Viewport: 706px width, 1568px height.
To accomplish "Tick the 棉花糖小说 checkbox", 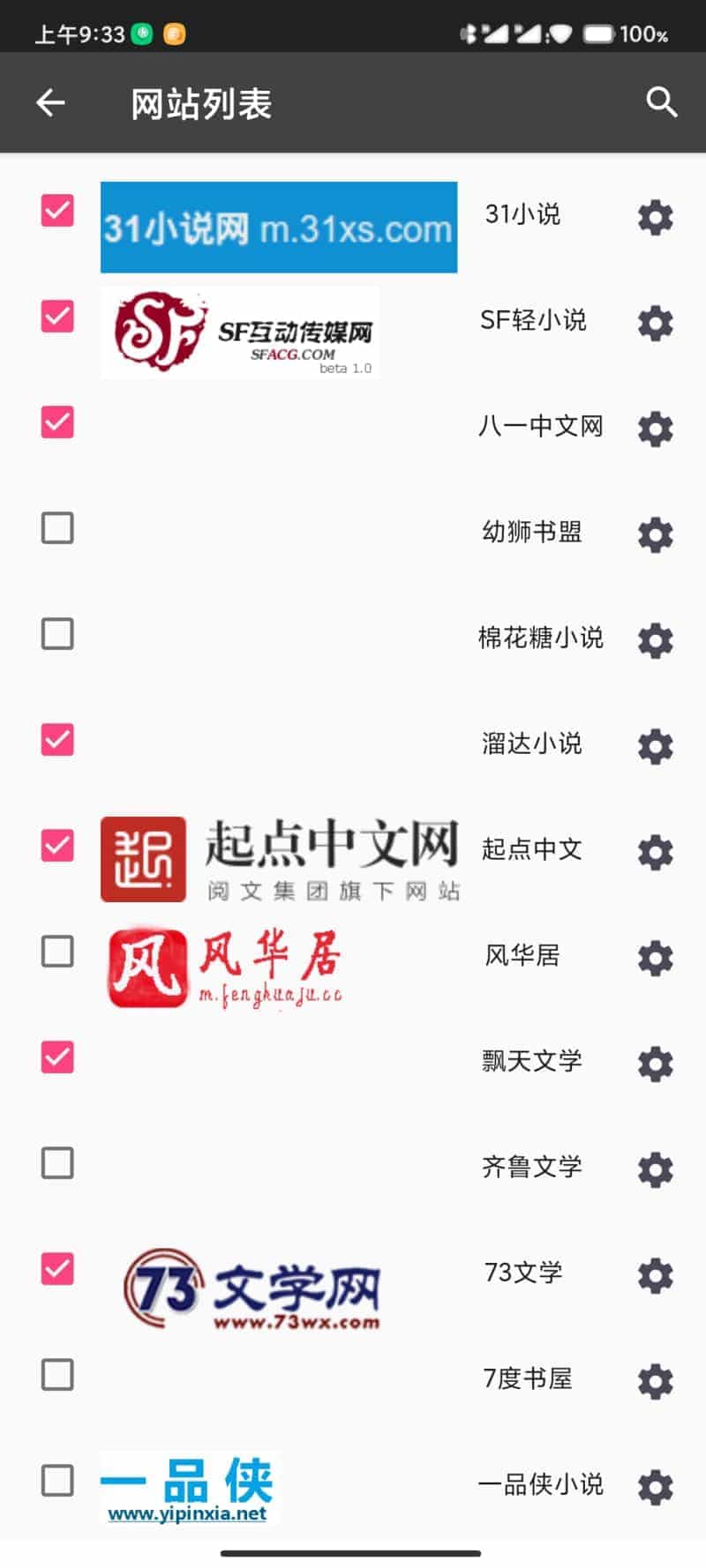I will pyautogui.click(x=57, y=634).
